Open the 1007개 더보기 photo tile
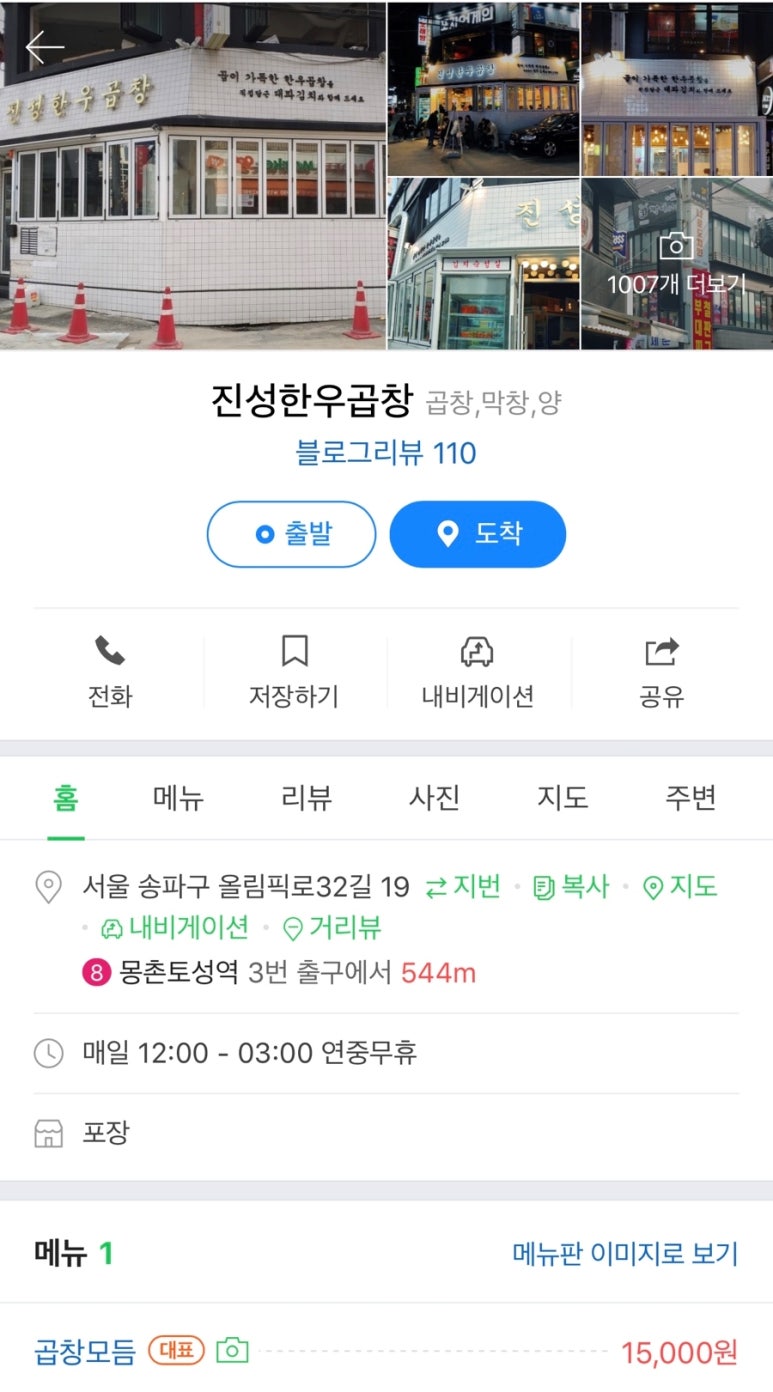Viewport: 773px width, 1392px height. click(676, 265)
